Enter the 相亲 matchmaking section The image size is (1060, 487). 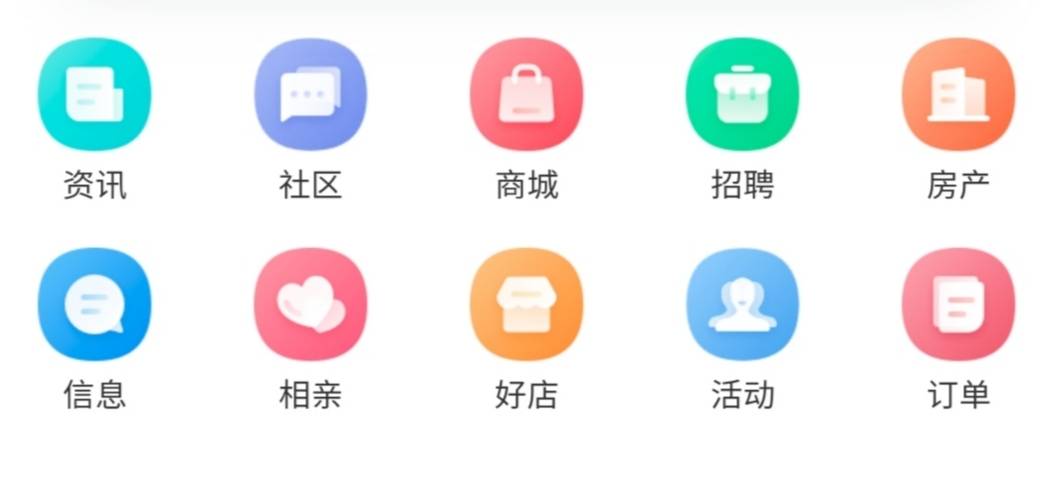(310, 304)
